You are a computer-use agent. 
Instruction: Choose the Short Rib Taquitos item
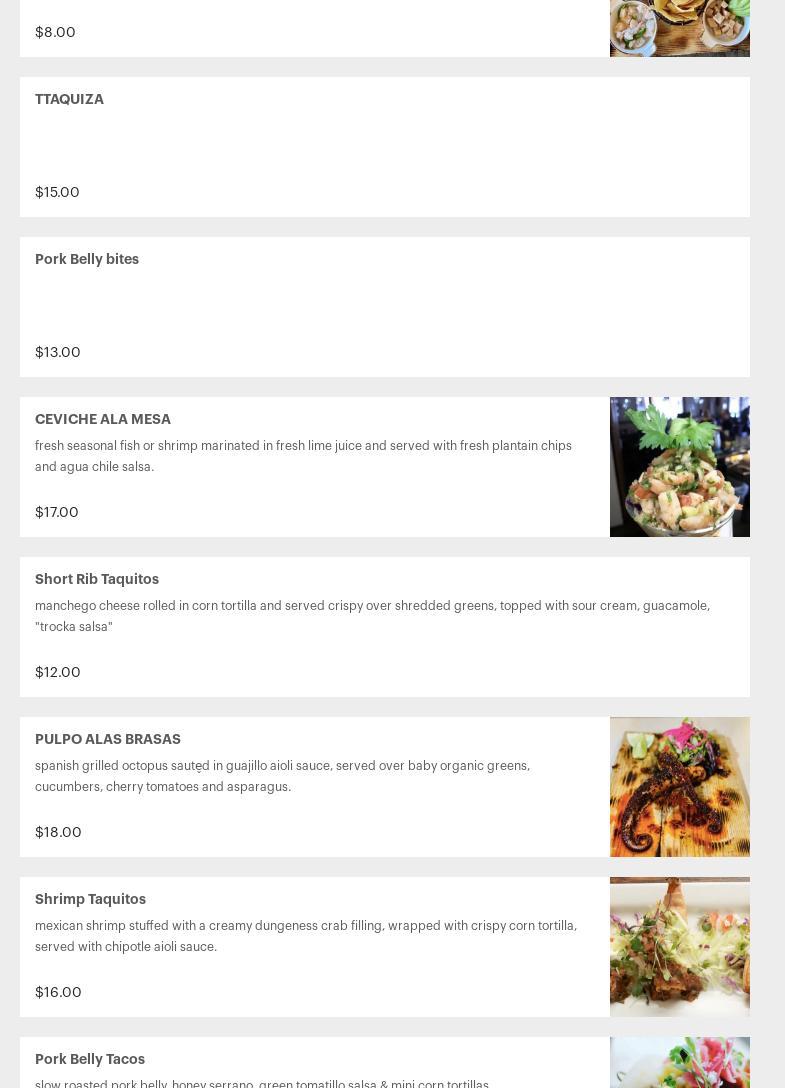click(385, 627)
